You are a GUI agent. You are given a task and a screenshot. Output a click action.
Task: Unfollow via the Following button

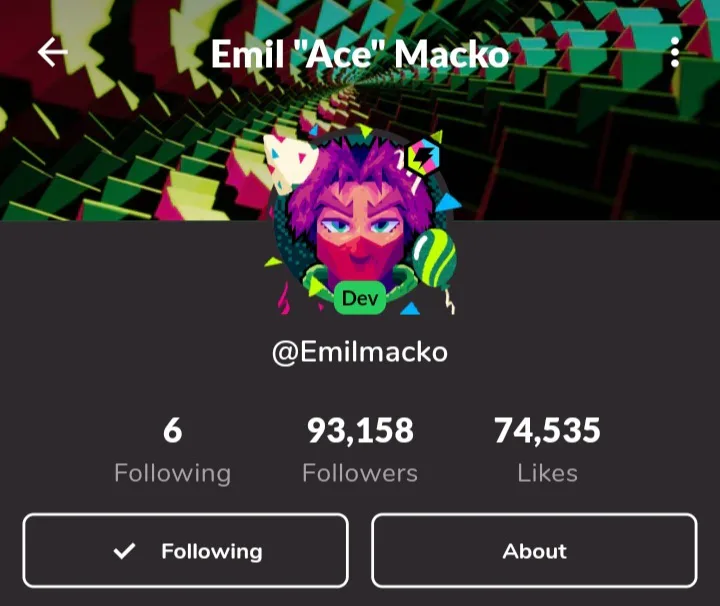(x=186, y=550)
